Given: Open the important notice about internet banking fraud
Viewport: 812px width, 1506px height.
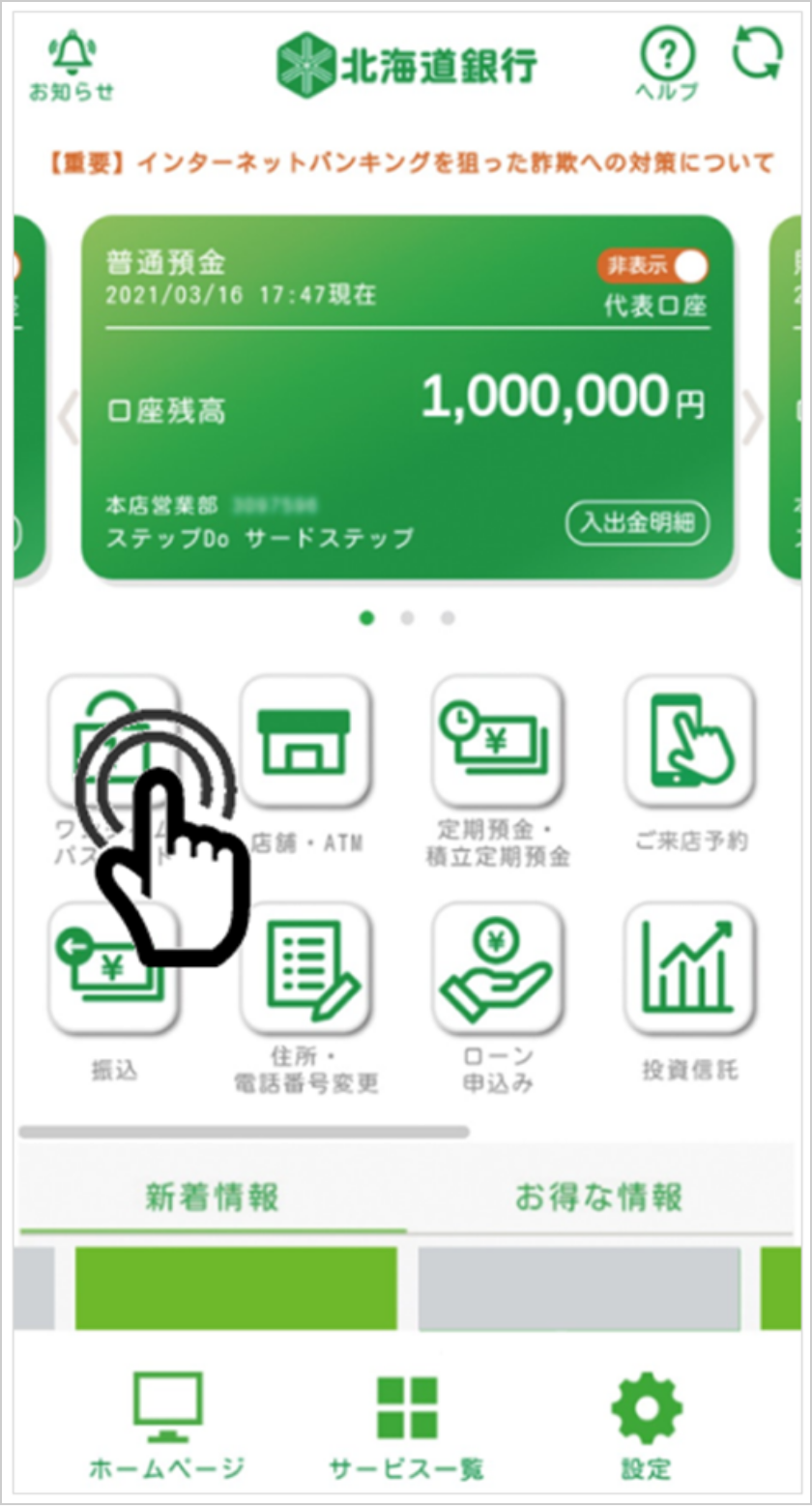Looking at the screenshot, I should point(410,162).
